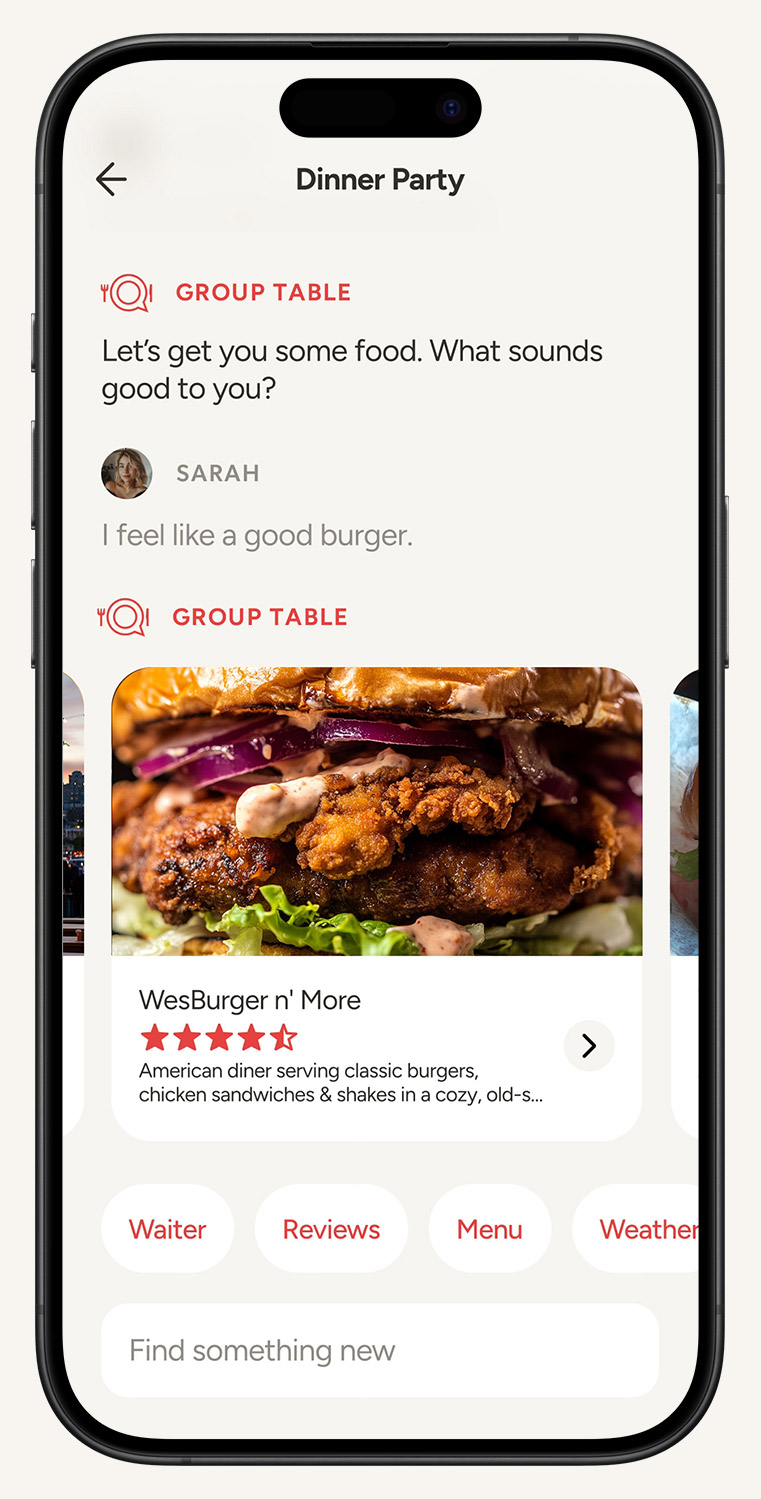Screen dimensions: 761x1499
Task: Go back from Dinner Party
Action: [x=111, y=180]
